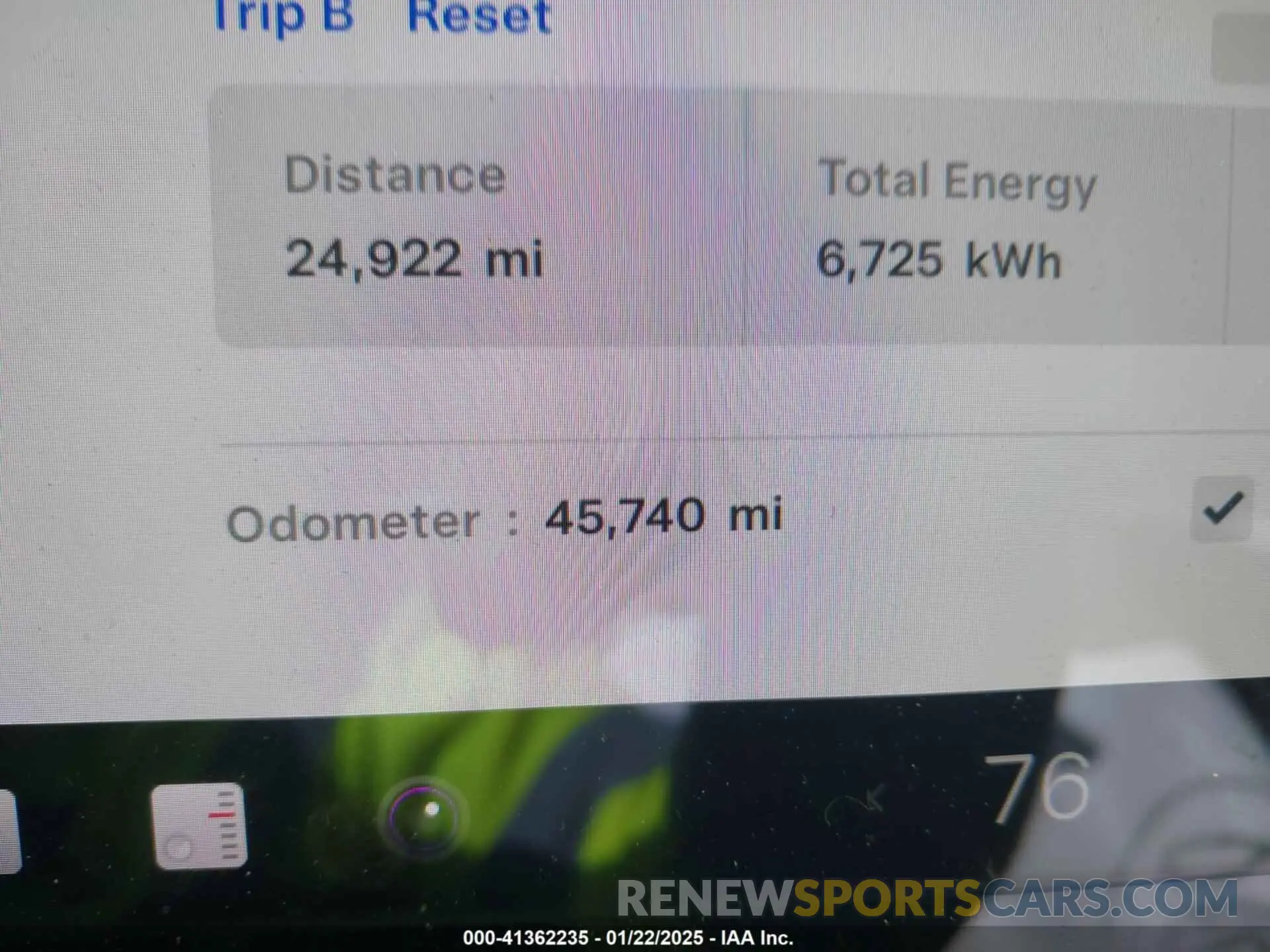The width and height of the screenshot is (1270, 952).
Task: Open the trips card app icon
Action: [x=199, y=826]
